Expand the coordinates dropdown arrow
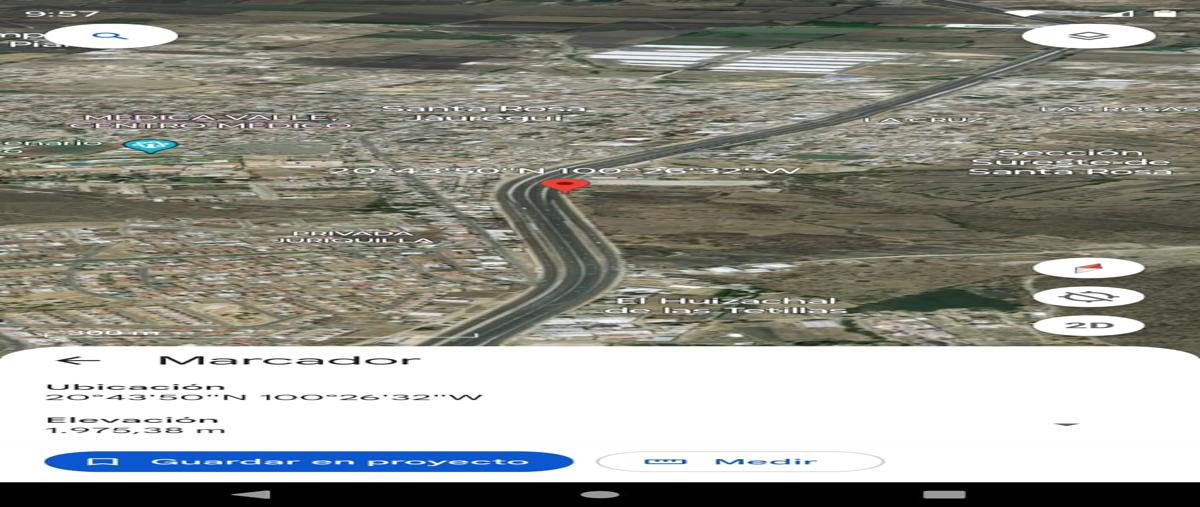1200x507 pixels. 1067,425
